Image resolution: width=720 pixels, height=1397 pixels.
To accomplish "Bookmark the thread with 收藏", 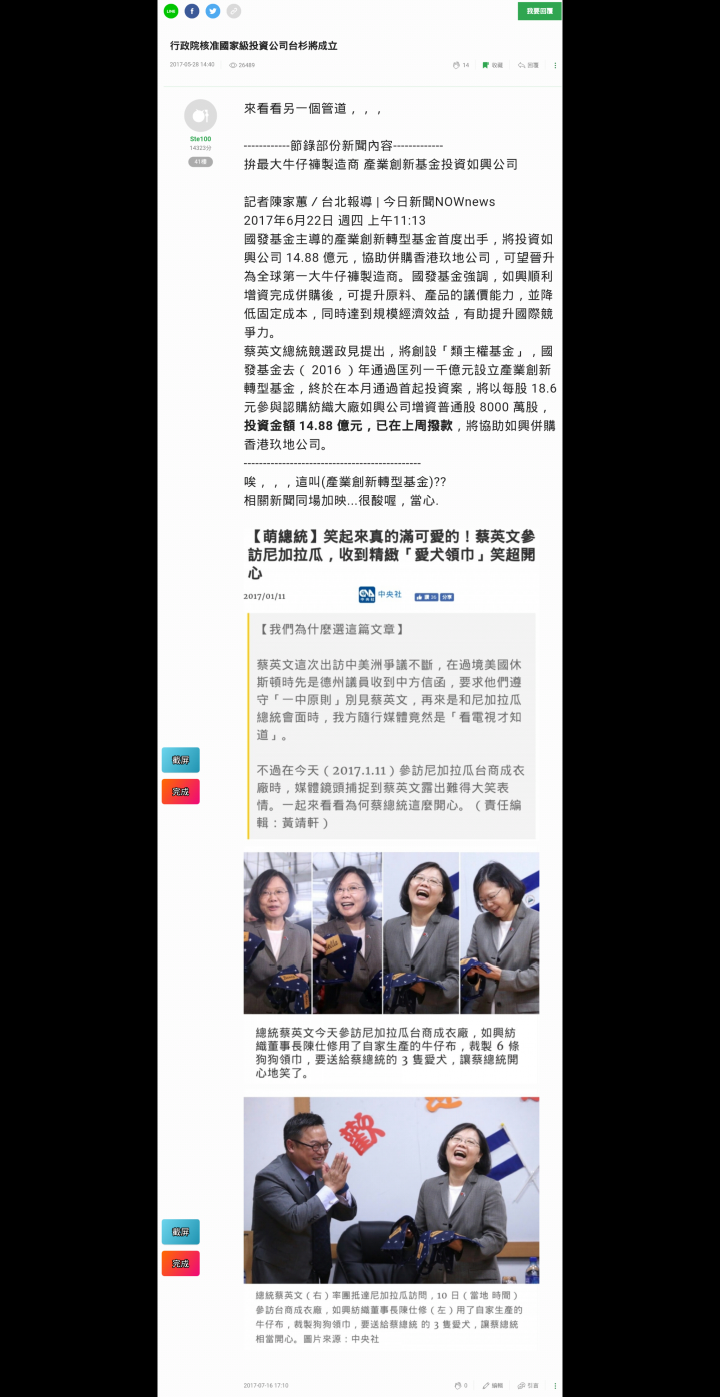I will coord(493,65).
